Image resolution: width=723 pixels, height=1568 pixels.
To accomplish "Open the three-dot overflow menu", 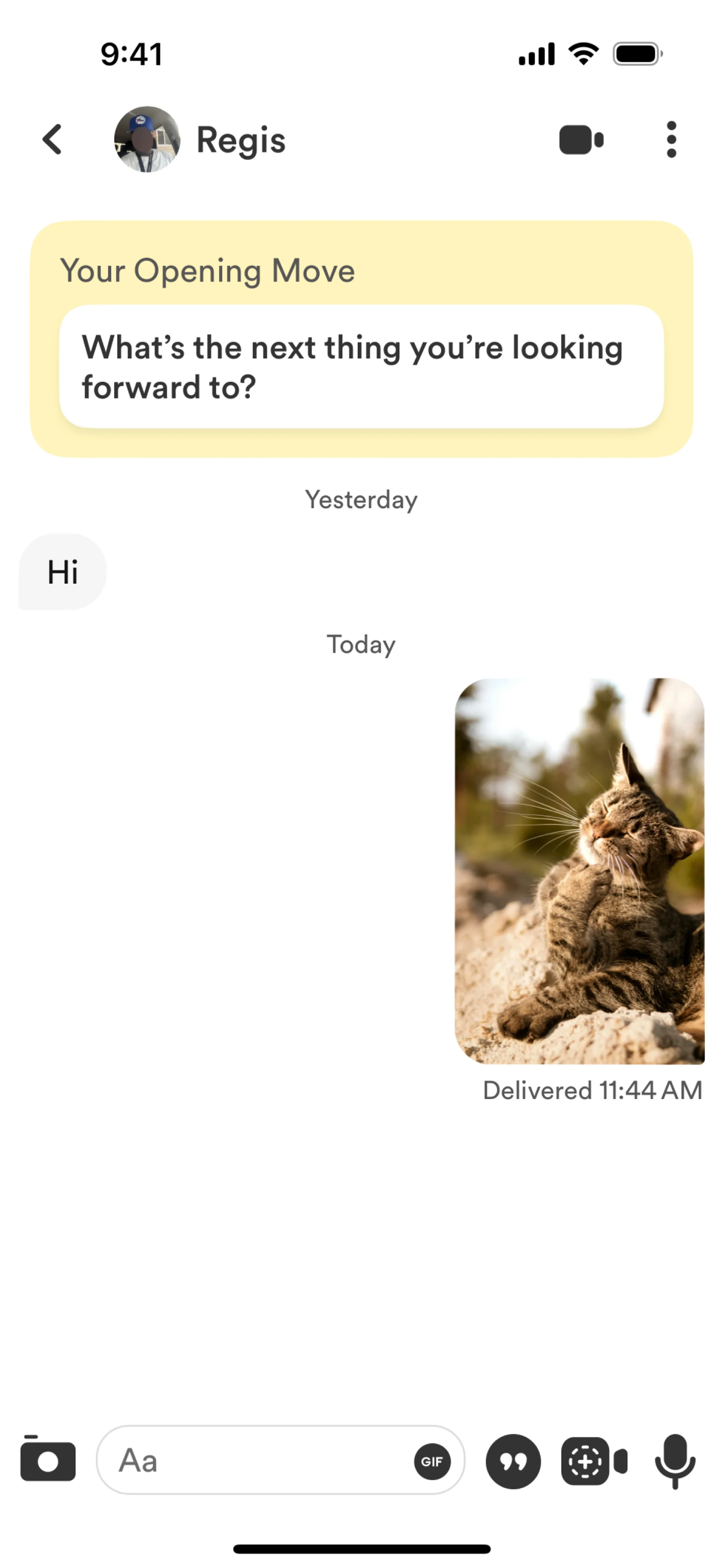I will 671,139.
